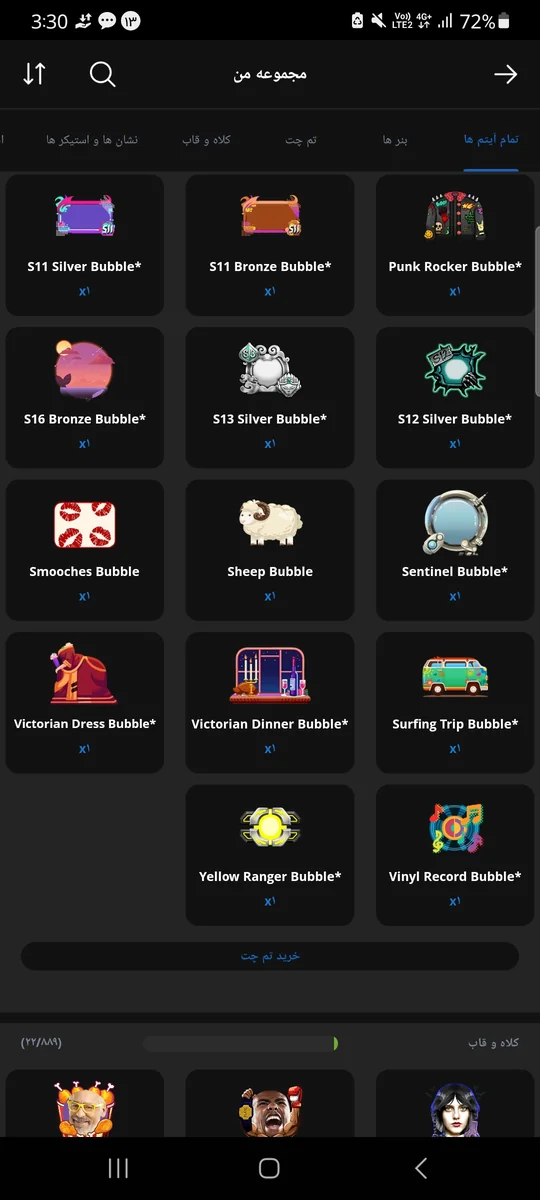Choose the Smooches Bubble item

[x=85, y=550]
